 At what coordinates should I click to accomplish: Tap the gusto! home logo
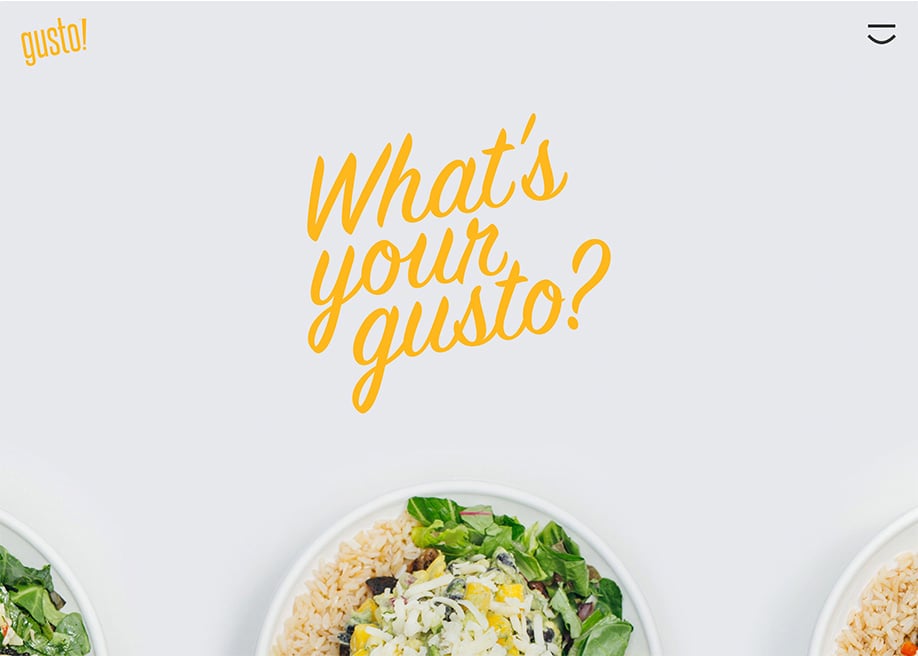[53, 42]
